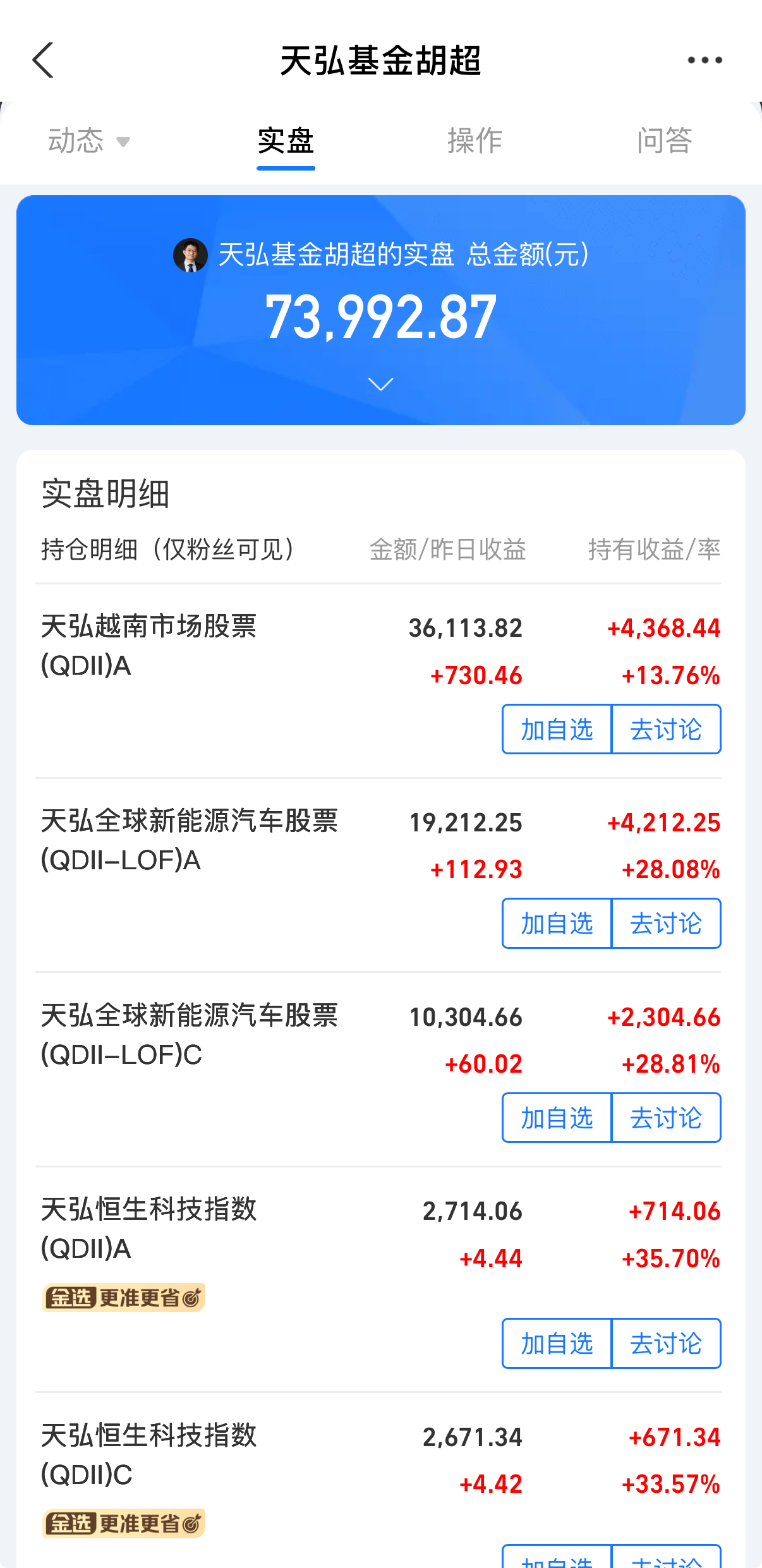Click 加自选 for 天弘越南市场股票(QDII)A
The image size is (762, 1568).
point(555,730)
